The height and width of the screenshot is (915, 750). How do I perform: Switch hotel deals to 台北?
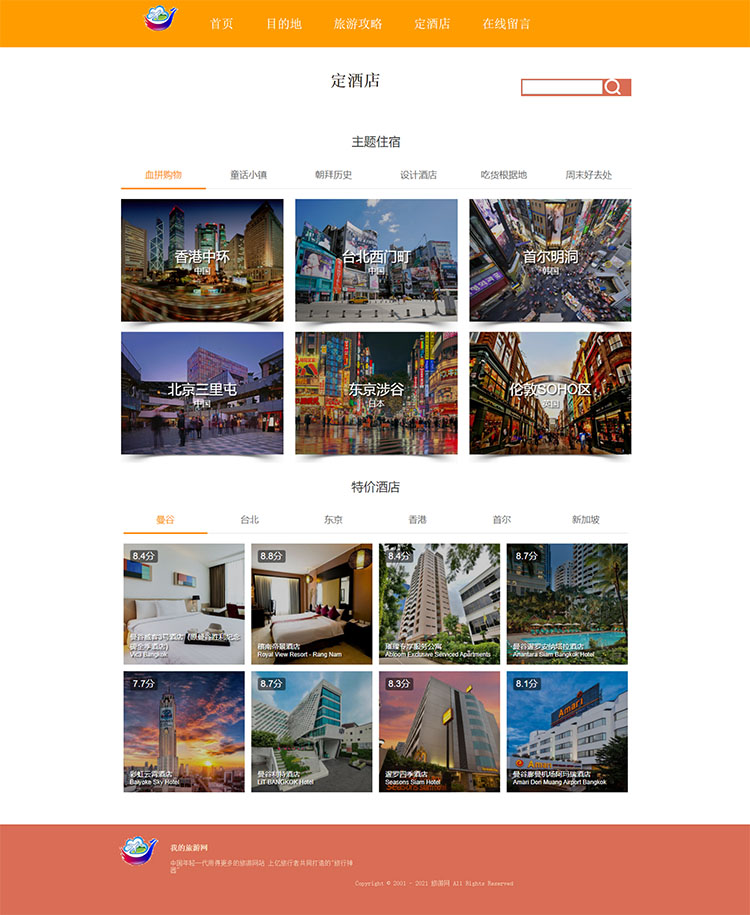click(249, 520)
